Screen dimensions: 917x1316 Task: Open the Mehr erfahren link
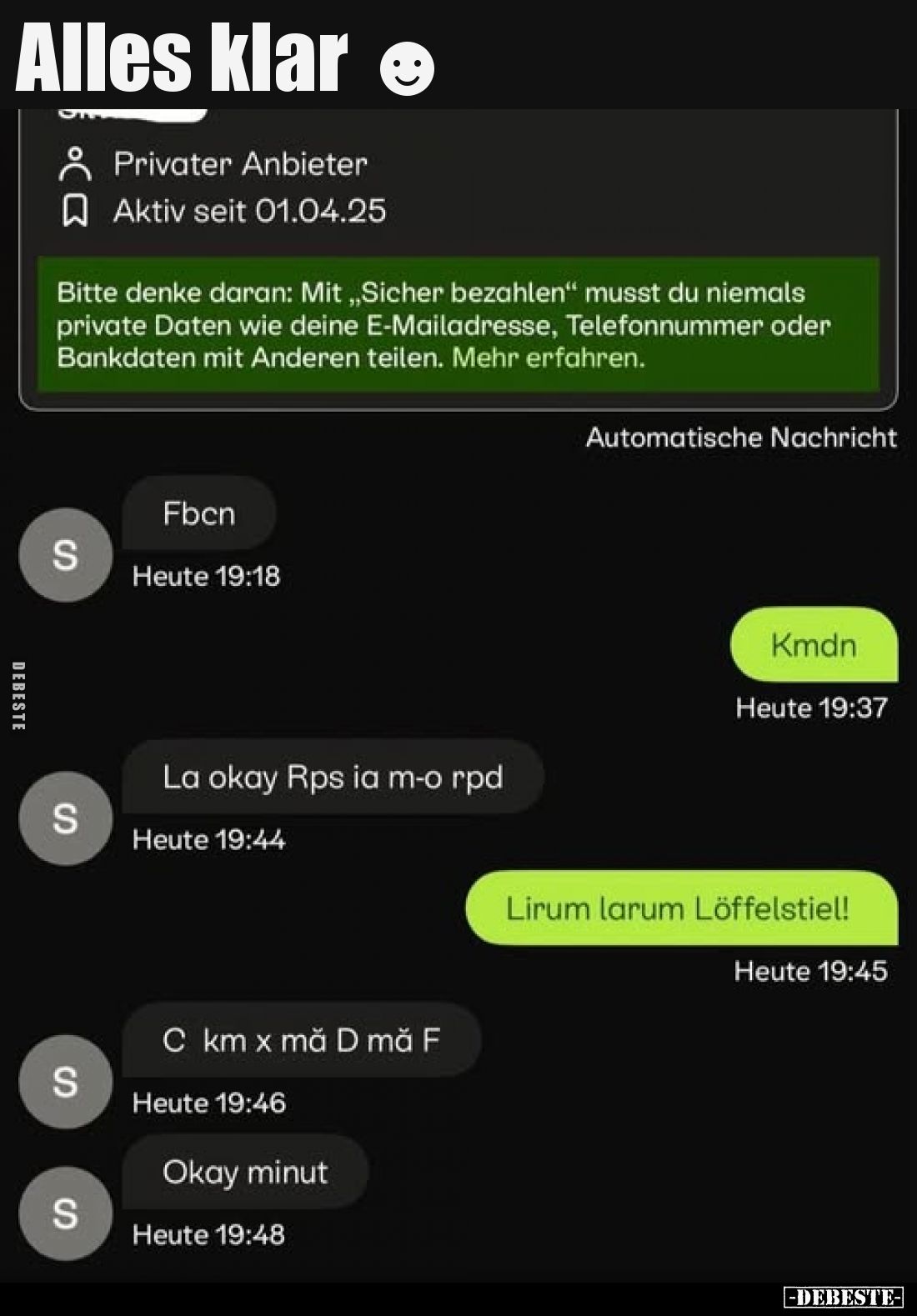pyautogui.click(x=549, y=359)
